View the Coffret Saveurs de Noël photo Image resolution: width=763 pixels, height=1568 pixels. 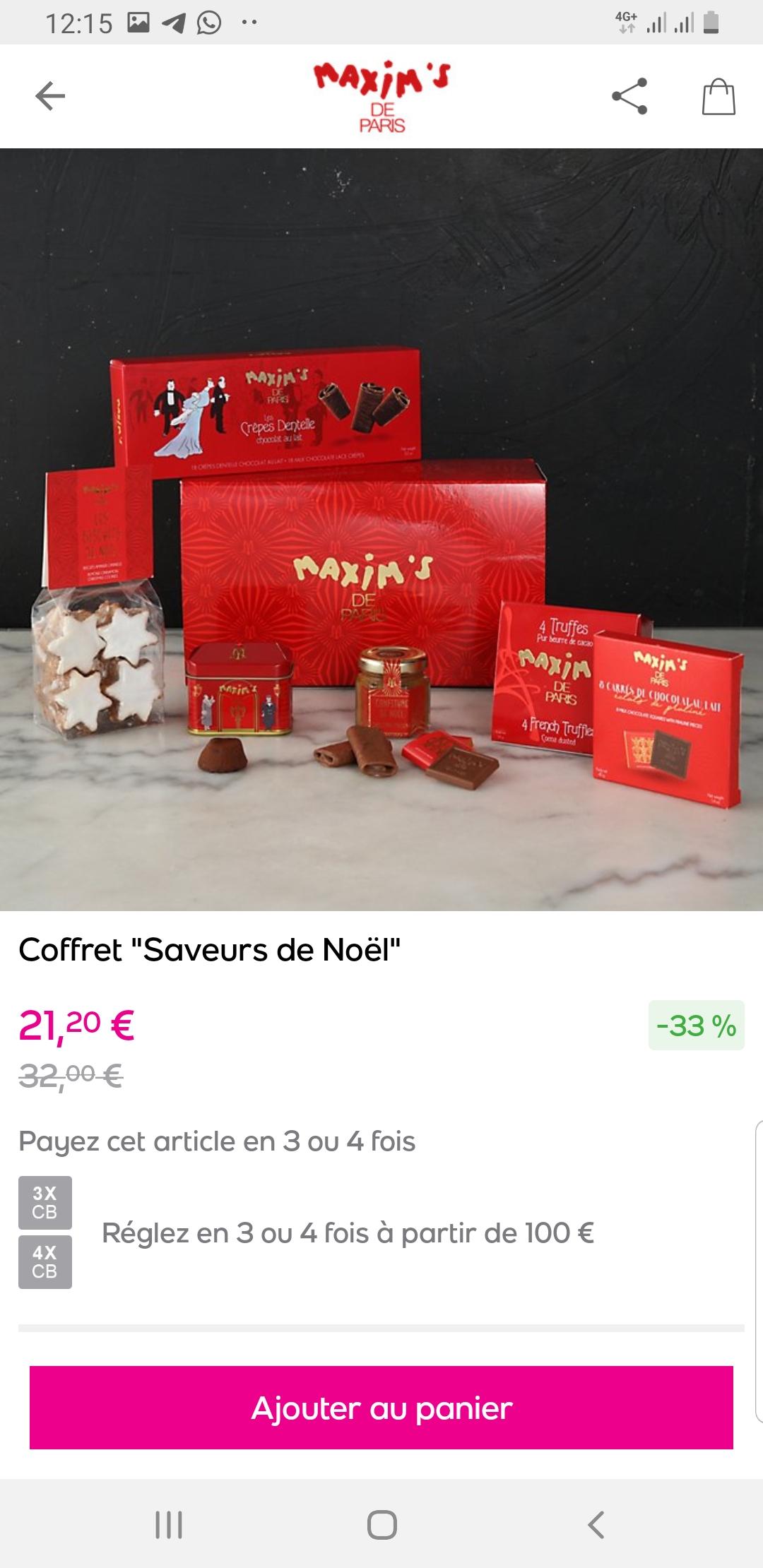click(381, 530)
